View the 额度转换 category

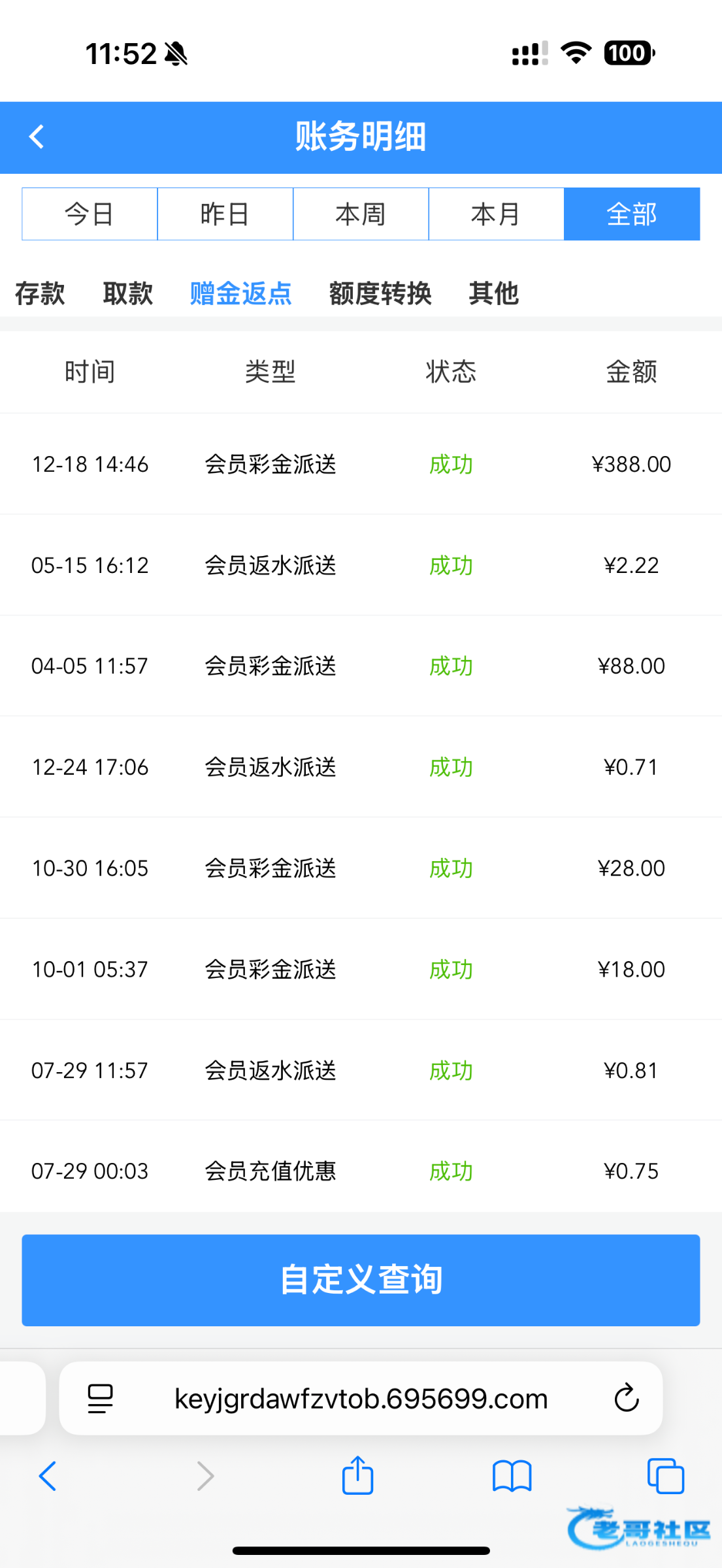[x=380, y=293]
